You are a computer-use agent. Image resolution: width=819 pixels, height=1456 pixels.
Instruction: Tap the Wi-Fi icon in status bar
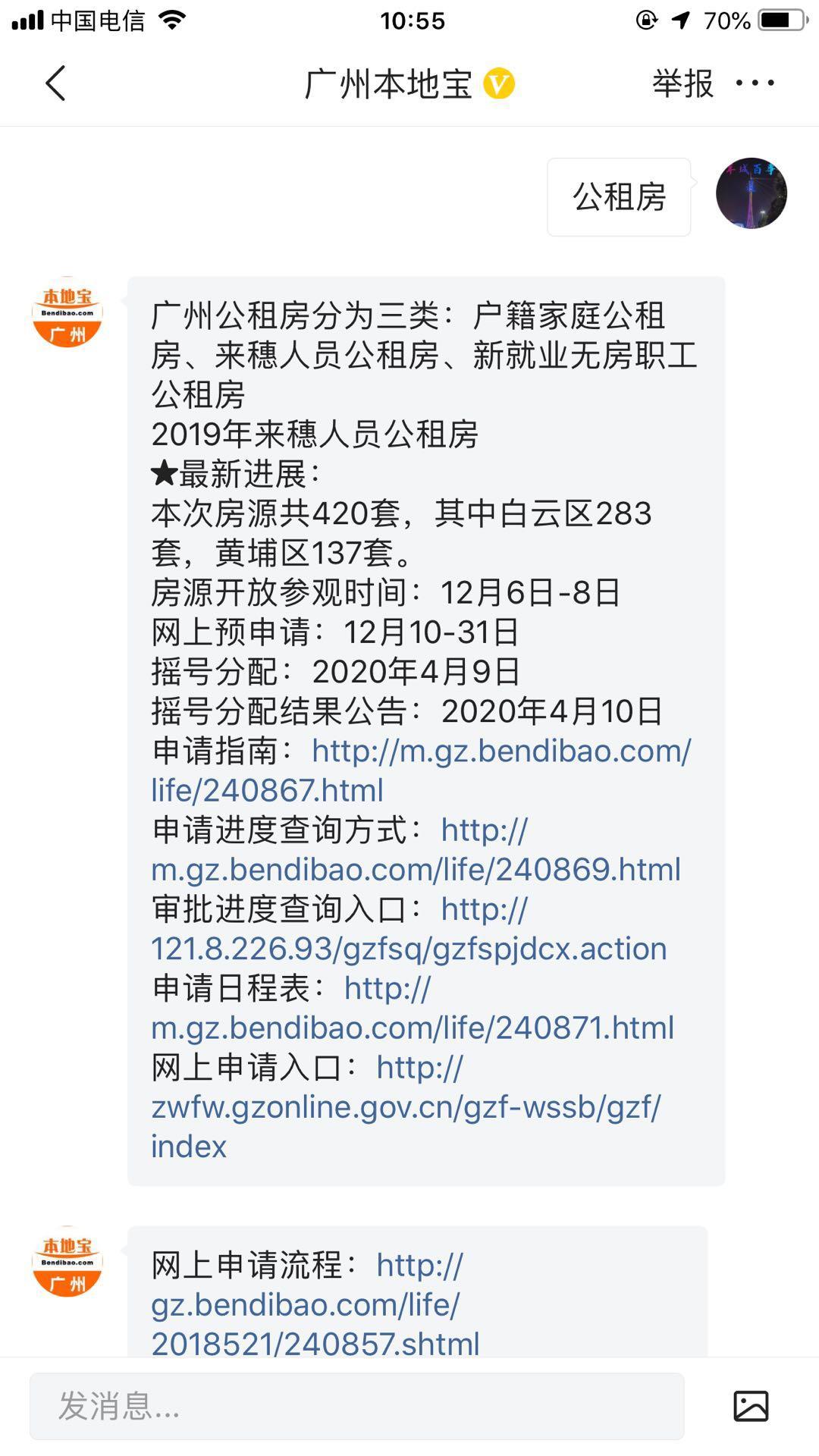[x=171, y=19]
